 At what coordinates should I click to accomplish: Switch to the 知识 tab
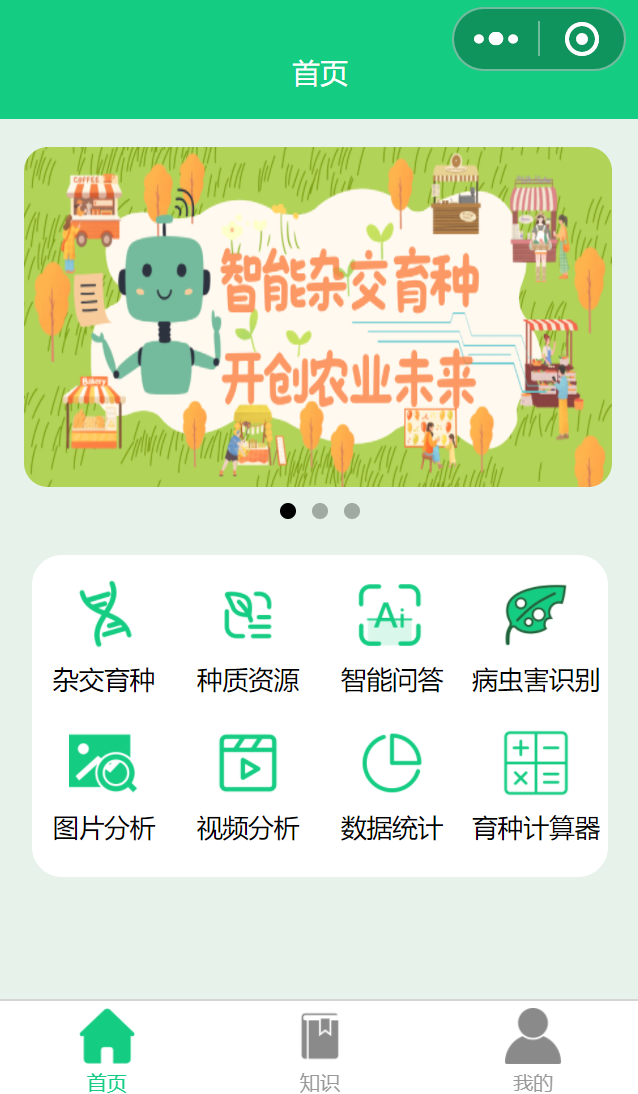319,1050
